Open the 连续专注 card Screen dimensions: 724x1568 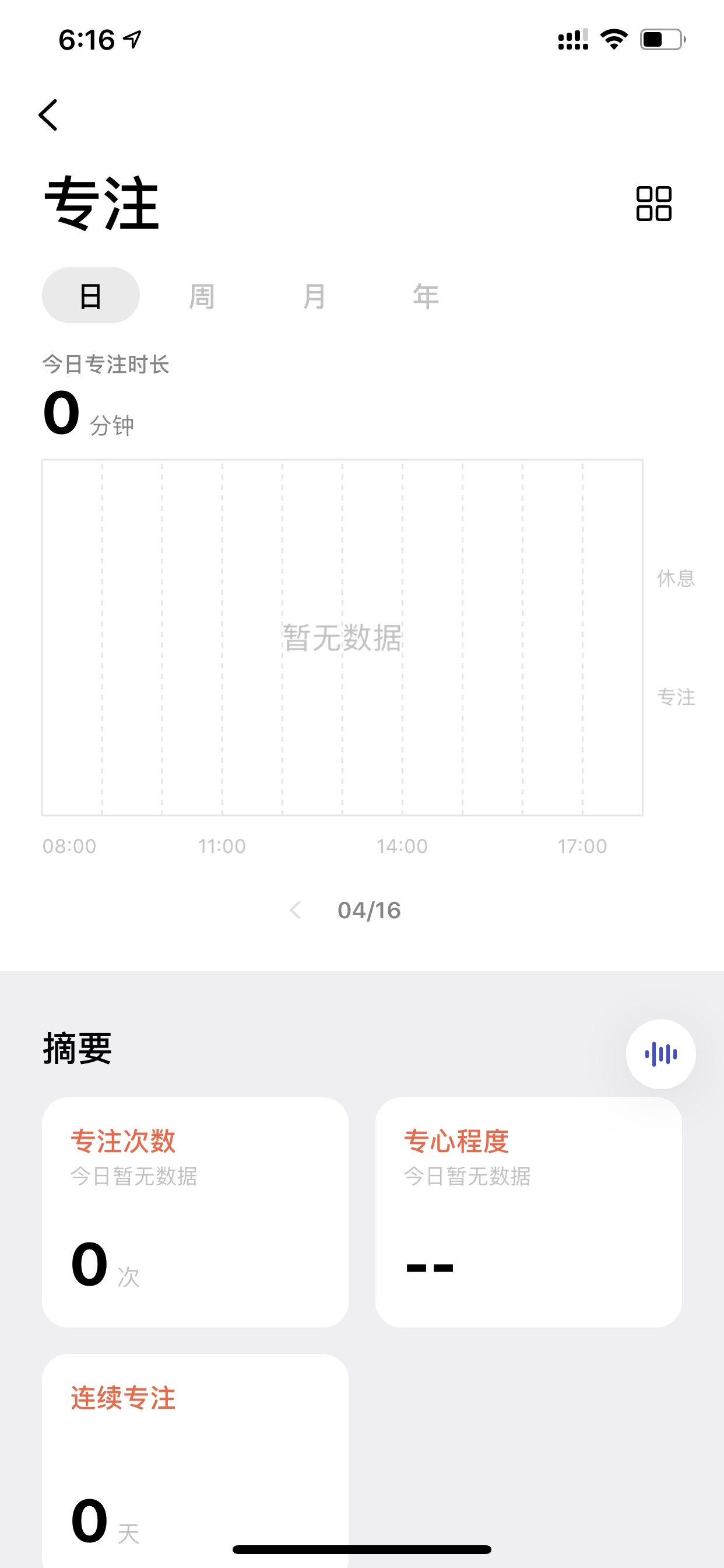195,1460
